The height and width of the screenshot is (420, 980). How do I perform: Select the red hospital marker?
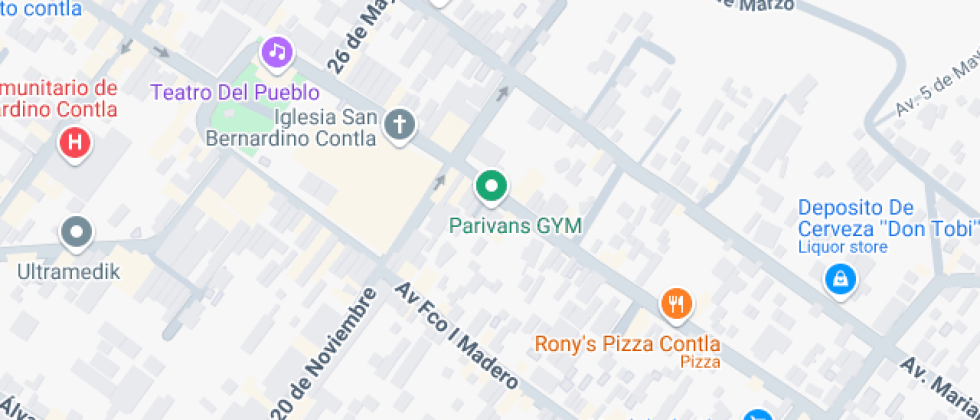[76, 143]
